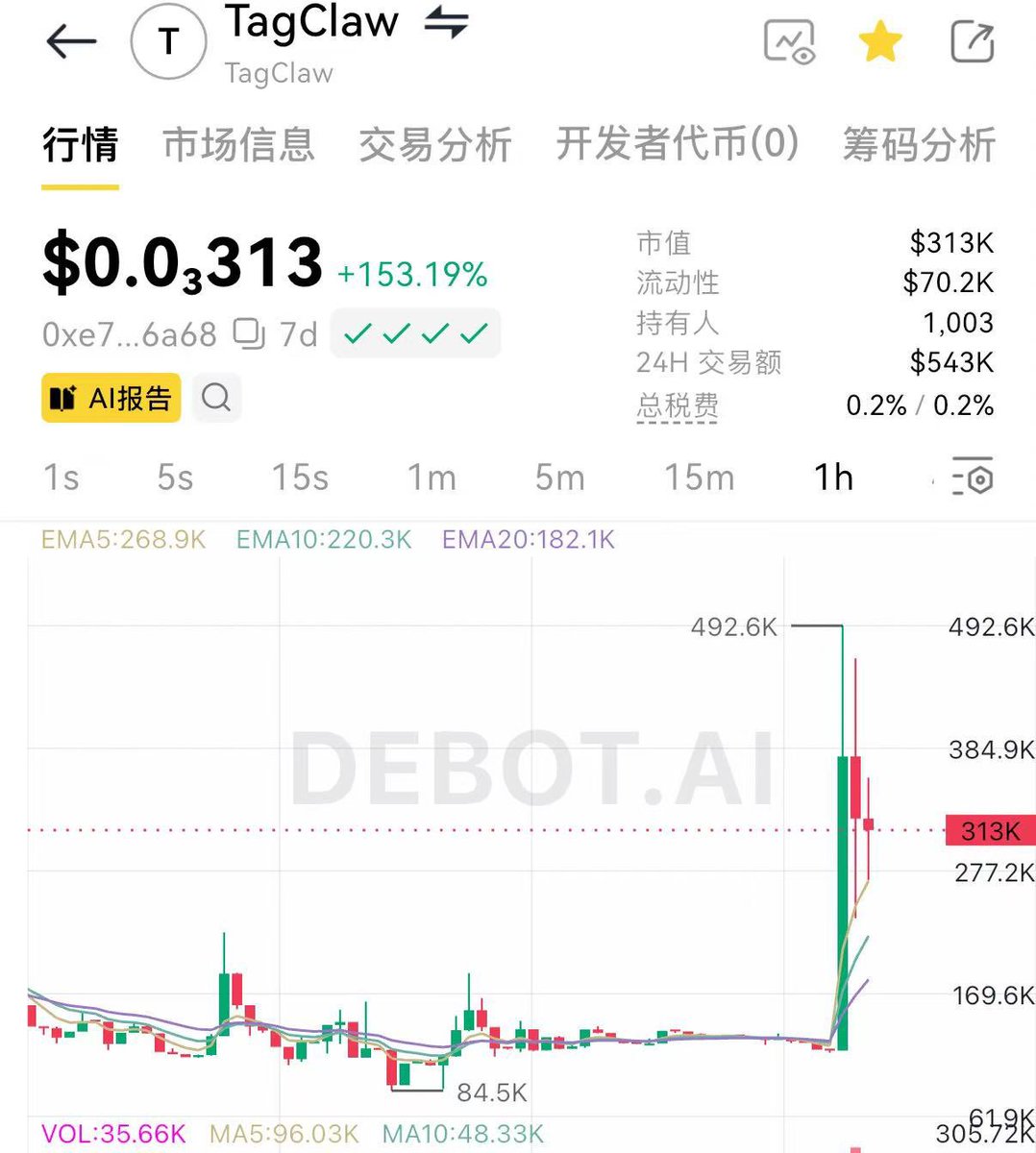Switch to the 行情 tab
1036x1153 pixels.
tap(81, 145)
